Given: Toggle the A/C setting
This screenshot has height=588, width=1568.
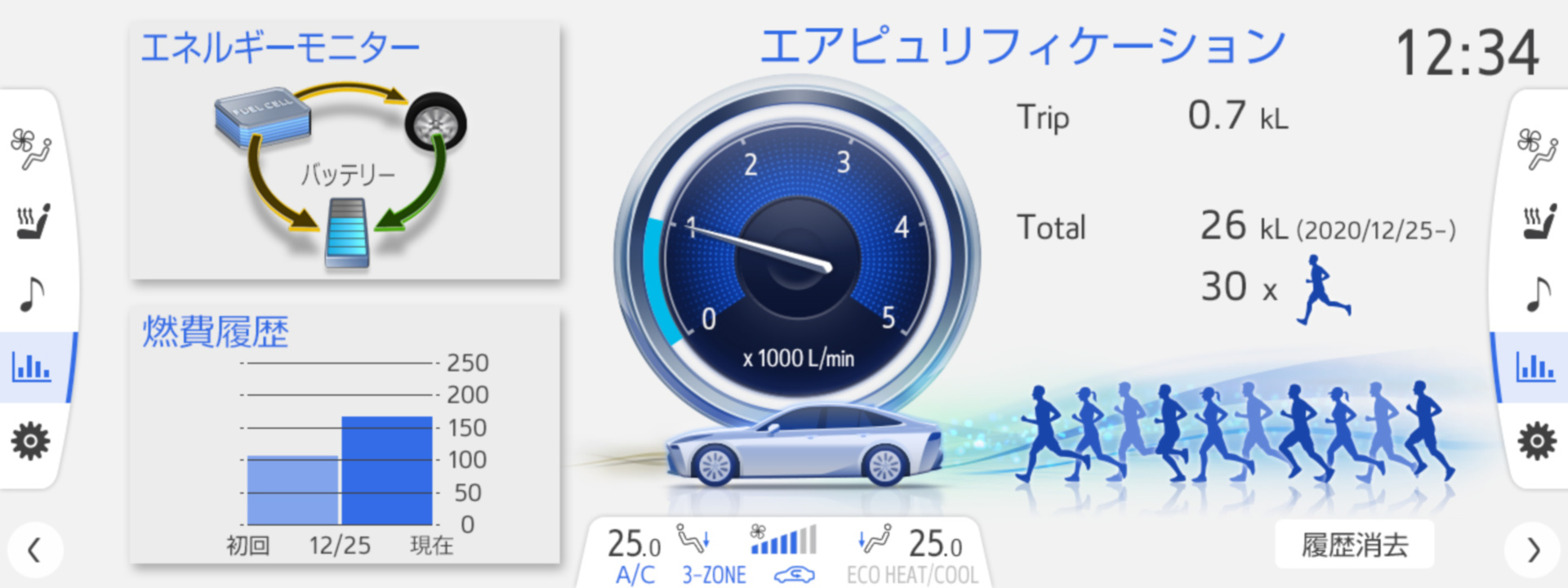Looking at the screenshot, I should click(x=635, y=574).
